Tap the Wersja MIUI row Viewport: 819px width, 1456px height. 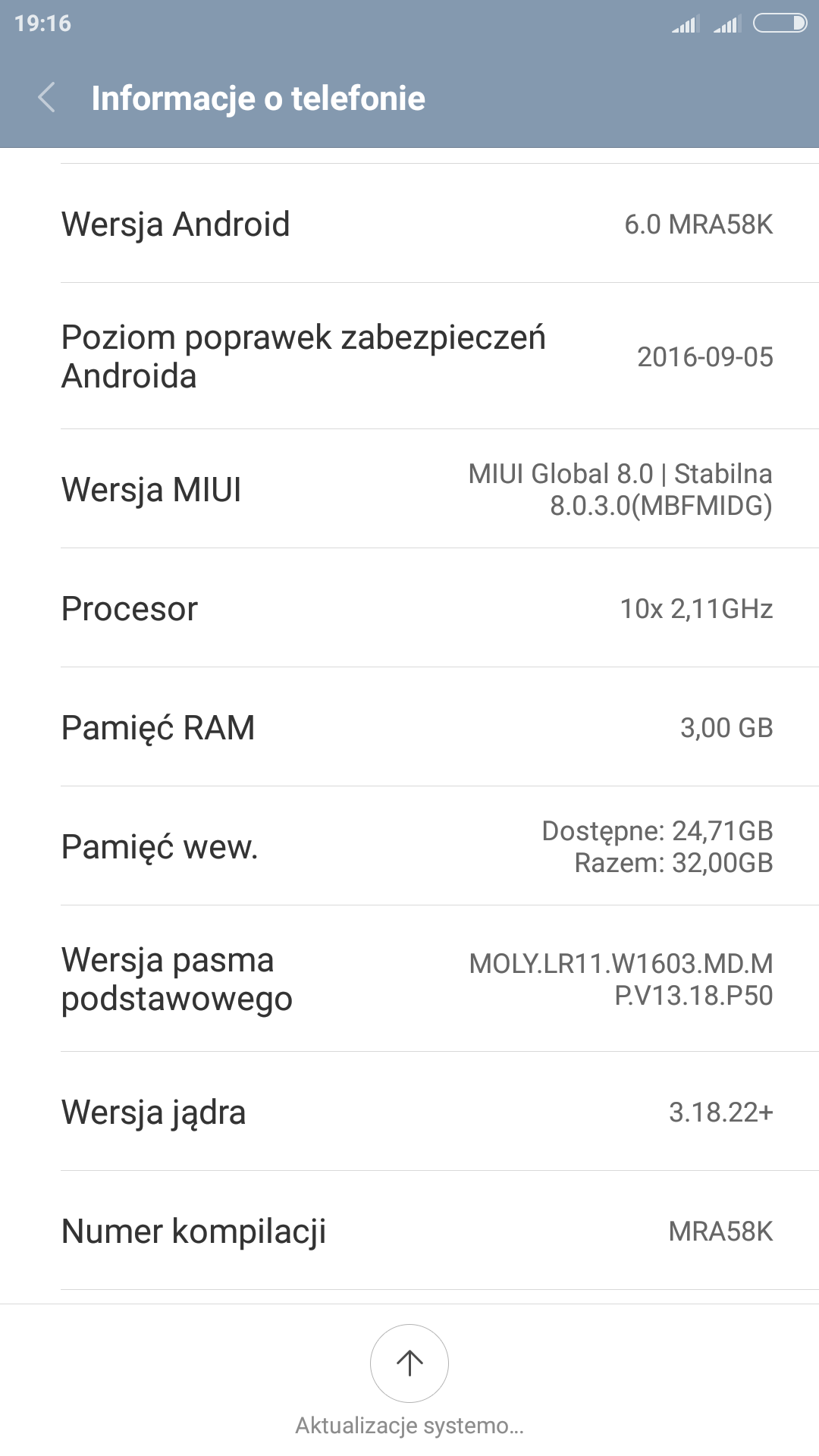point(409,489)
